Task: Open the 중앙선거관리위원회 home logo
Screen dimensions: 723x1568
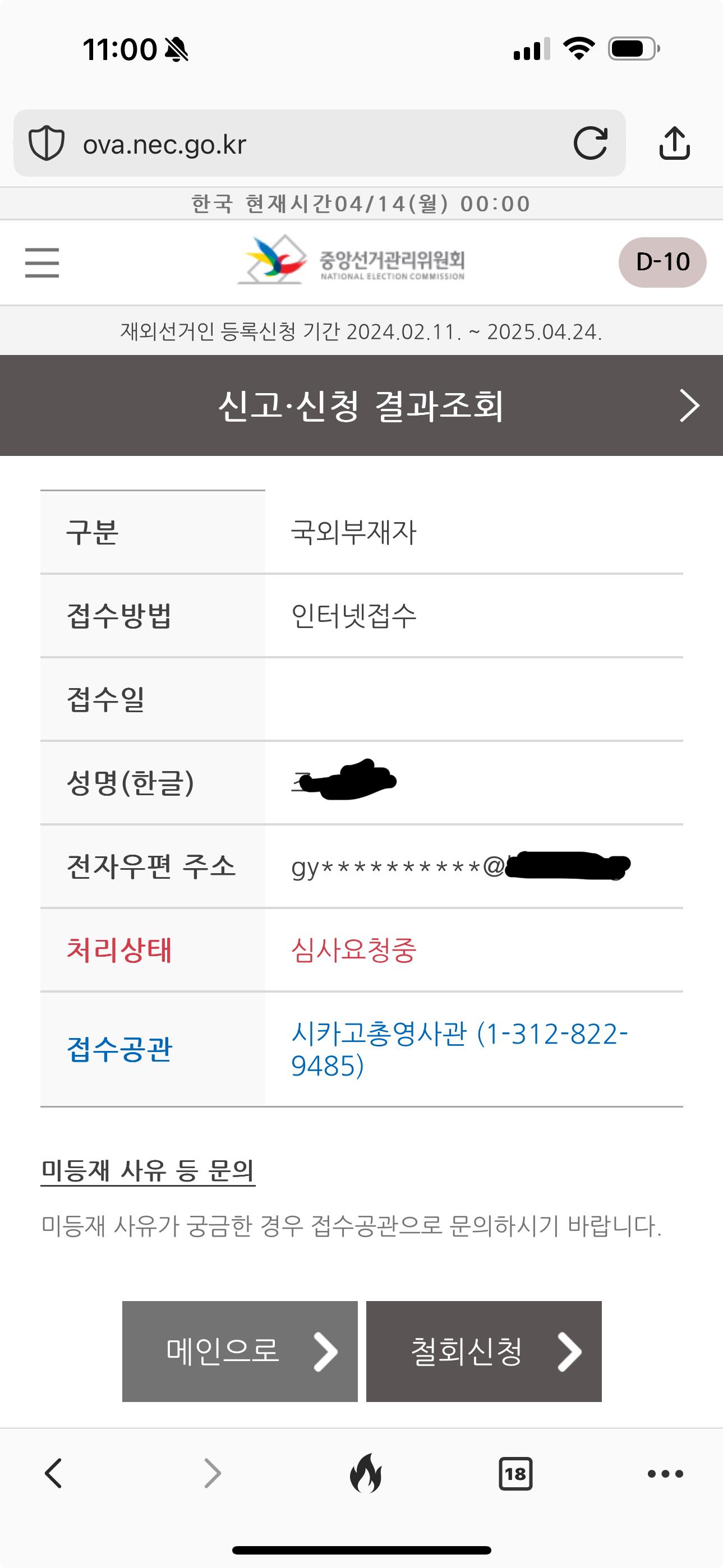Action: 352,261
